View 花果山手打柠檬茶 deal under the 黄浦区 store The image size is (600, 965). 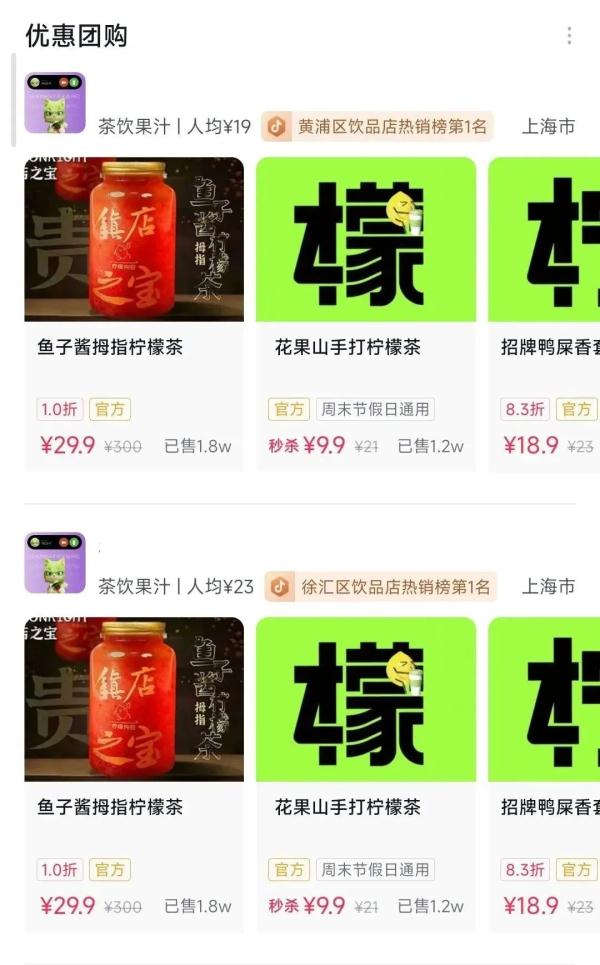click(x=366, y=314)
